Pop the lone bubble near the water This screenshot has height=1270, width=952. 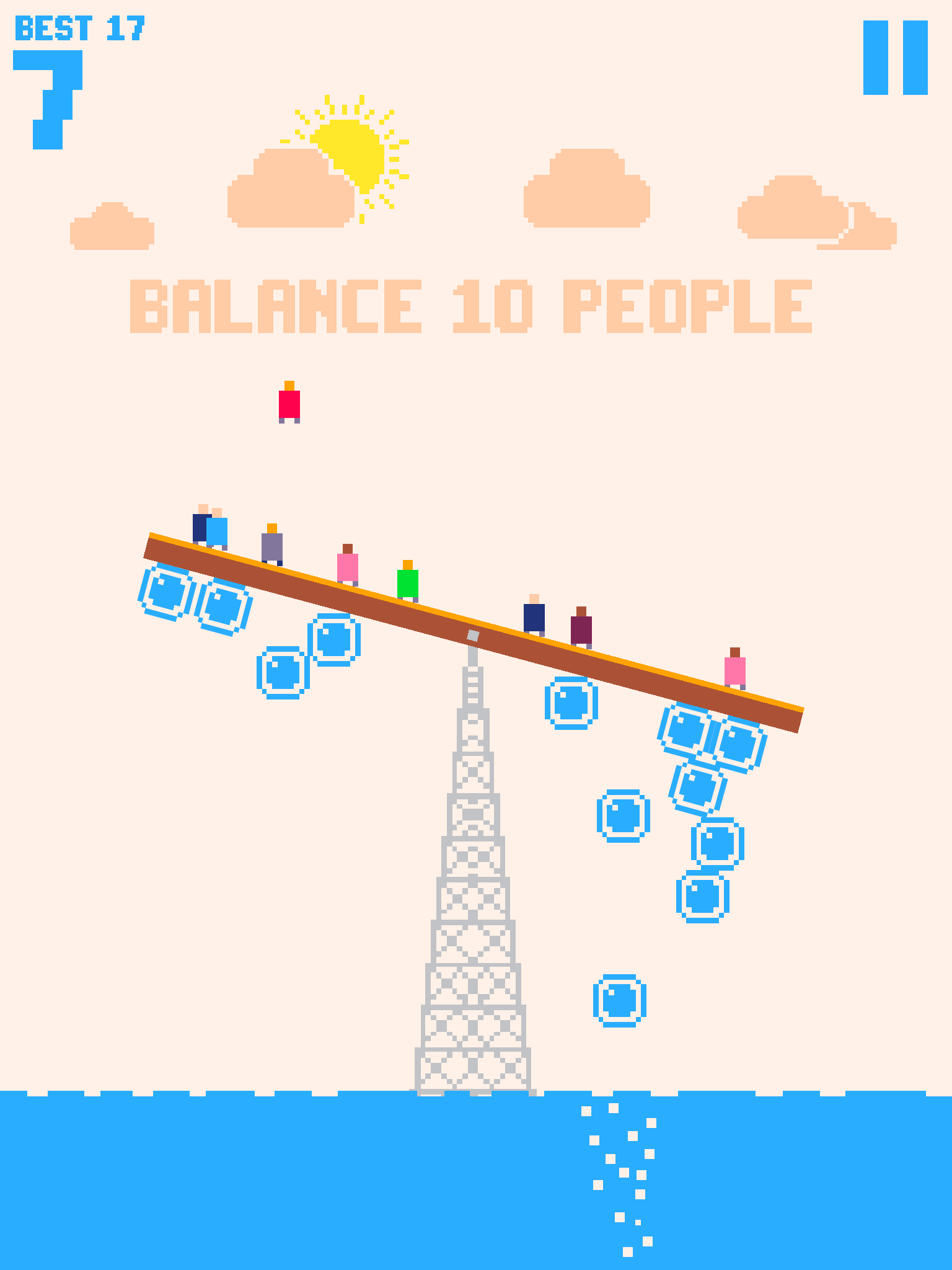(x=619, y=1000)
